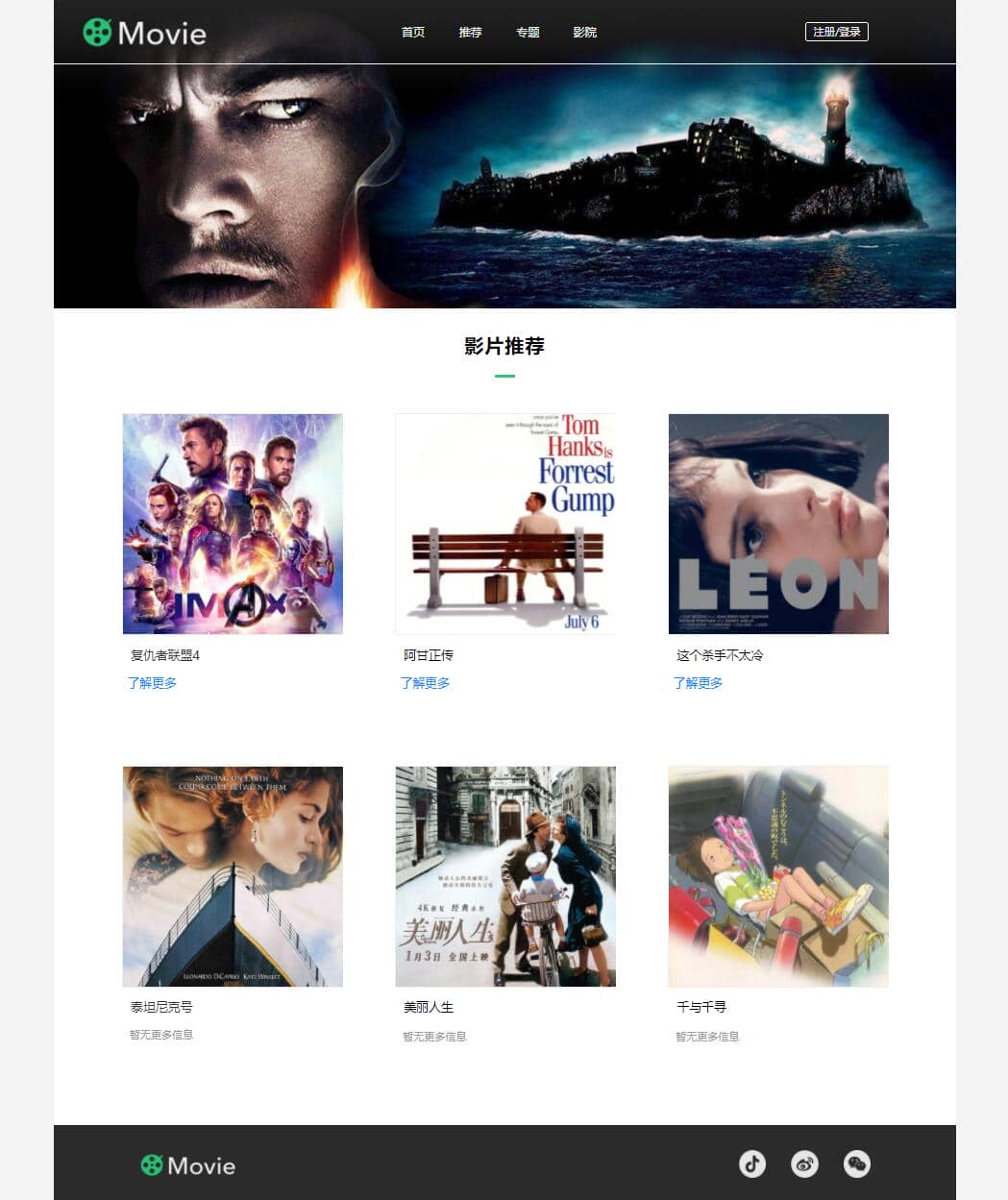Image resolution: width=1008 pixels, height=1200 pixels.
Task: Open the 这个杀手不太冷 movie poster
Action: 778,524
